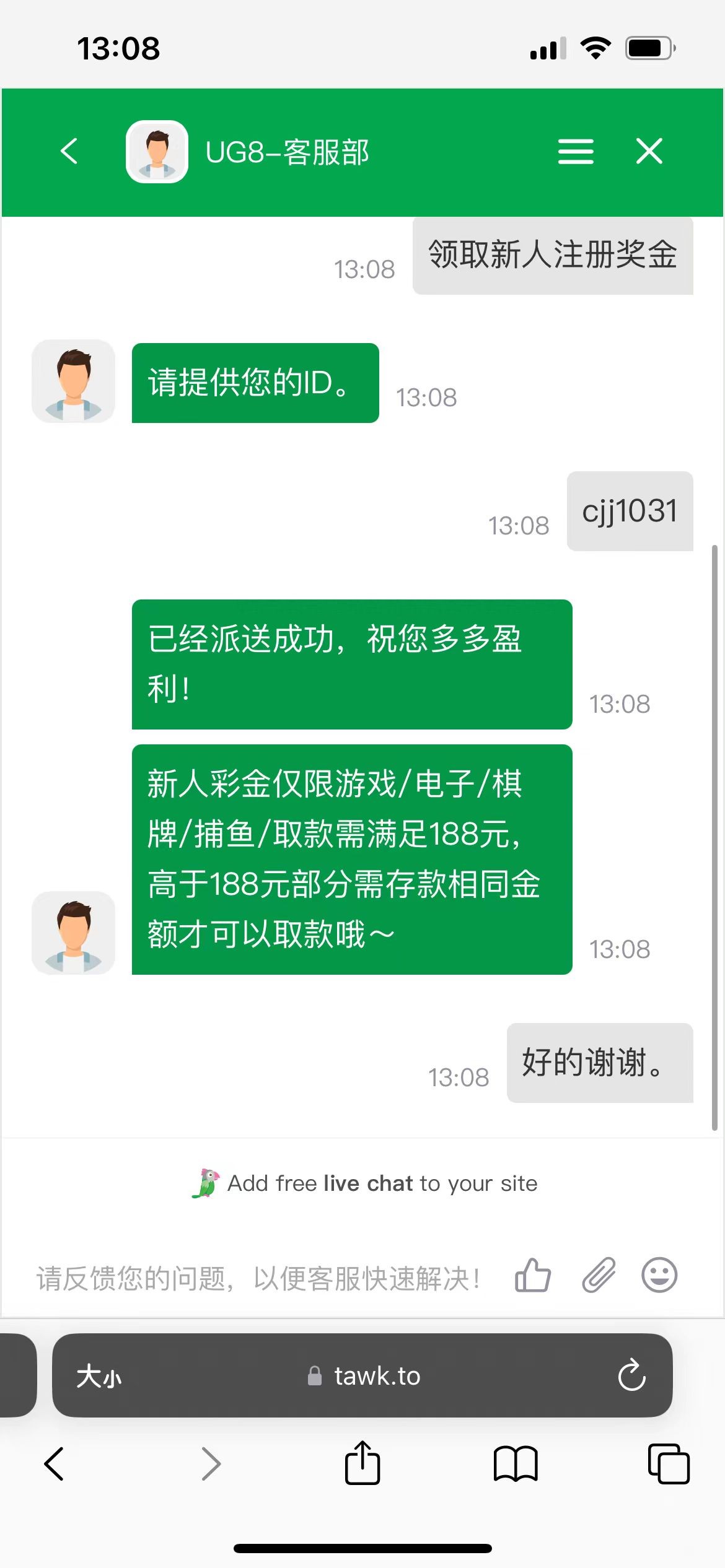Image resolution: width=725 pixels, height=1568 pixels.
Task: Go back from the UG8 chat header
Action: [69, 151]
